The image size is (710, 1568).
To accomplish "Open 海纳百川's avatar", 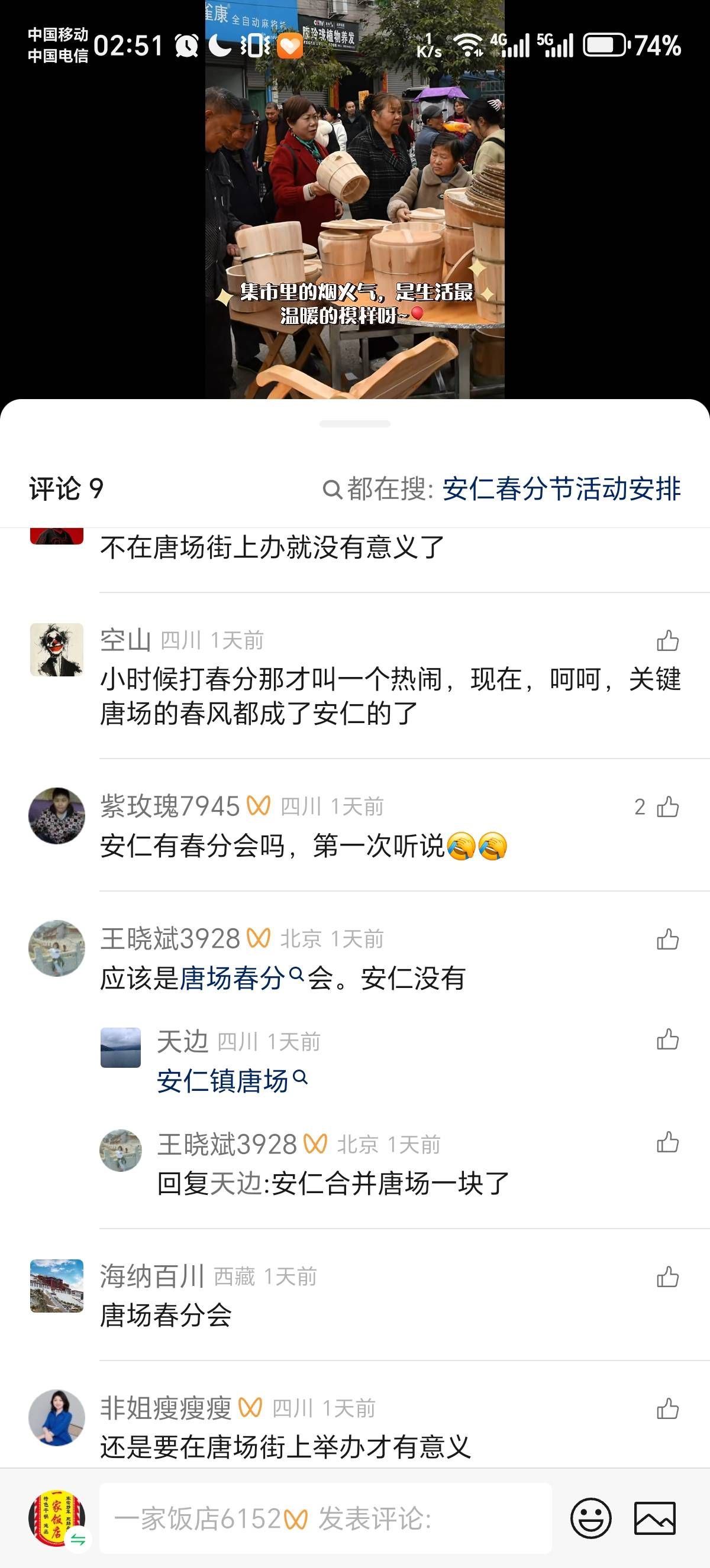I will coord(57,1285).
